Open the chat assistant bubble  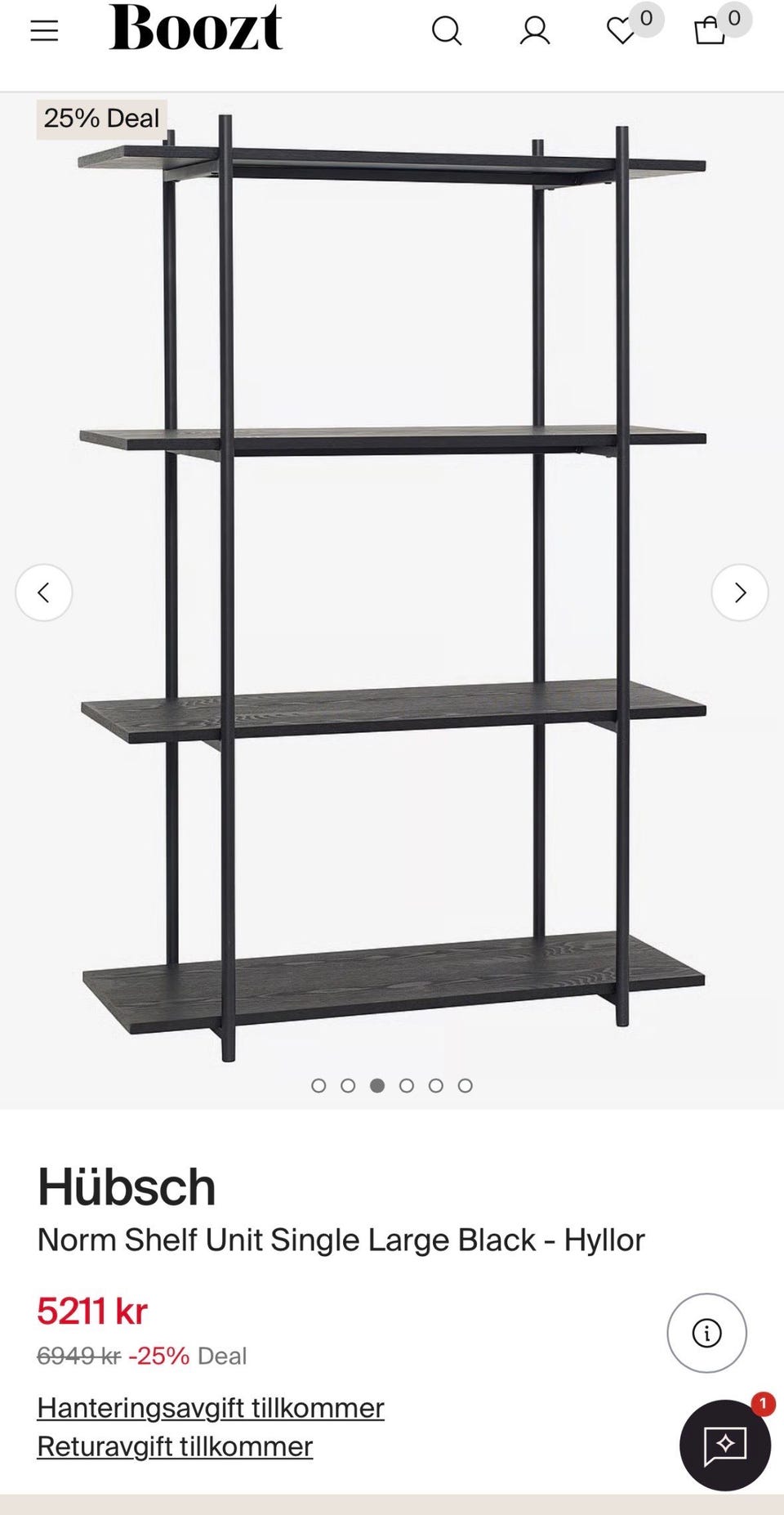click(725, 1445)
